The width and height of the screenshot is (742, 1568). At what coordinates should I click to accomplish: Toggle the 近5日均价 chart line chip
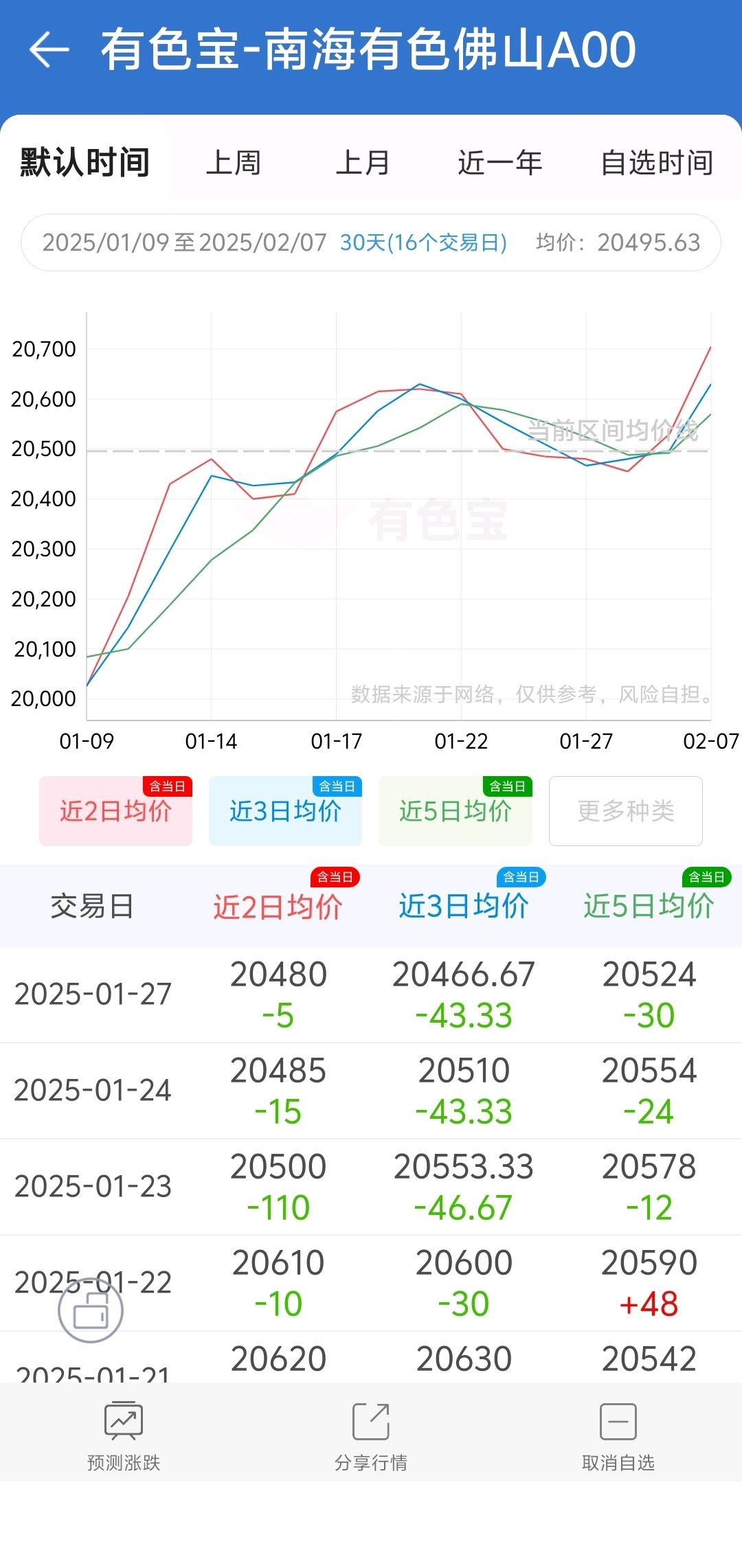[x=455, y=811]
